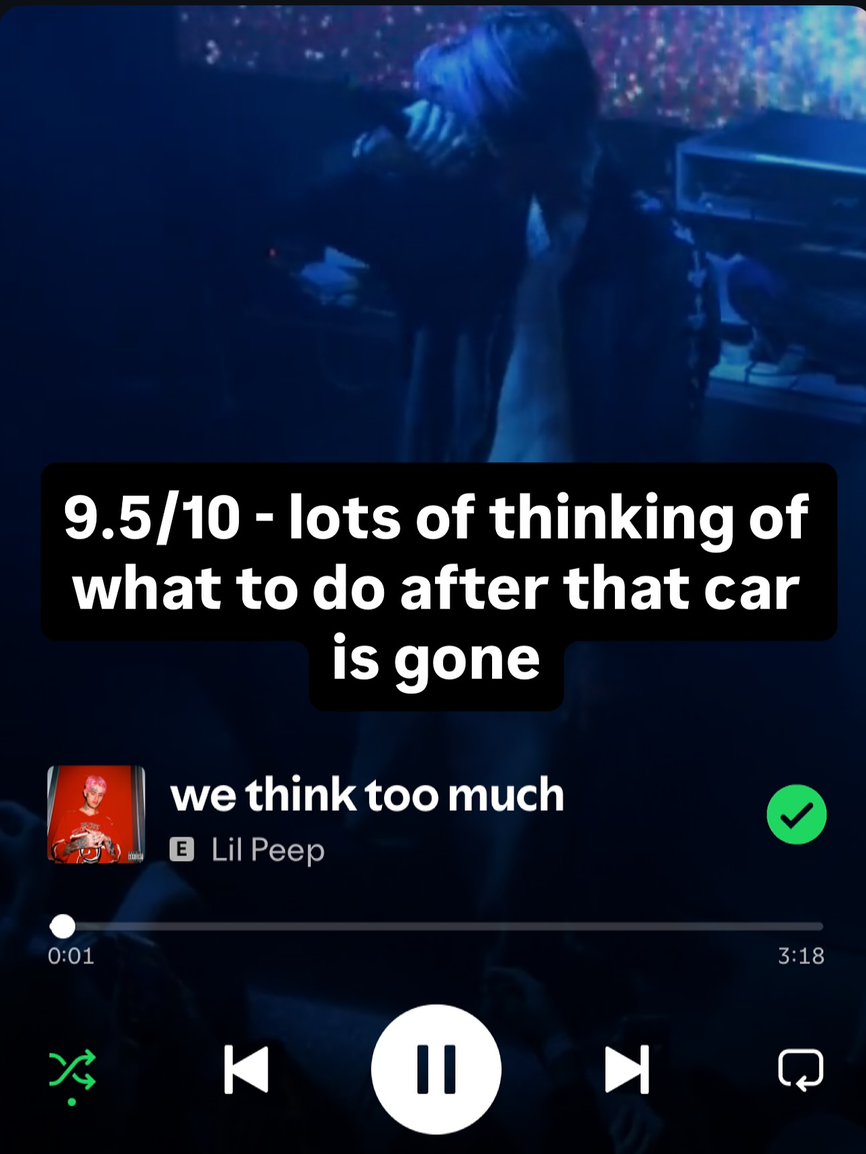The height and width of the screenshot is (1154, 866).
Task: Open the album artwork thumbnail
Action: pos(96,814)
